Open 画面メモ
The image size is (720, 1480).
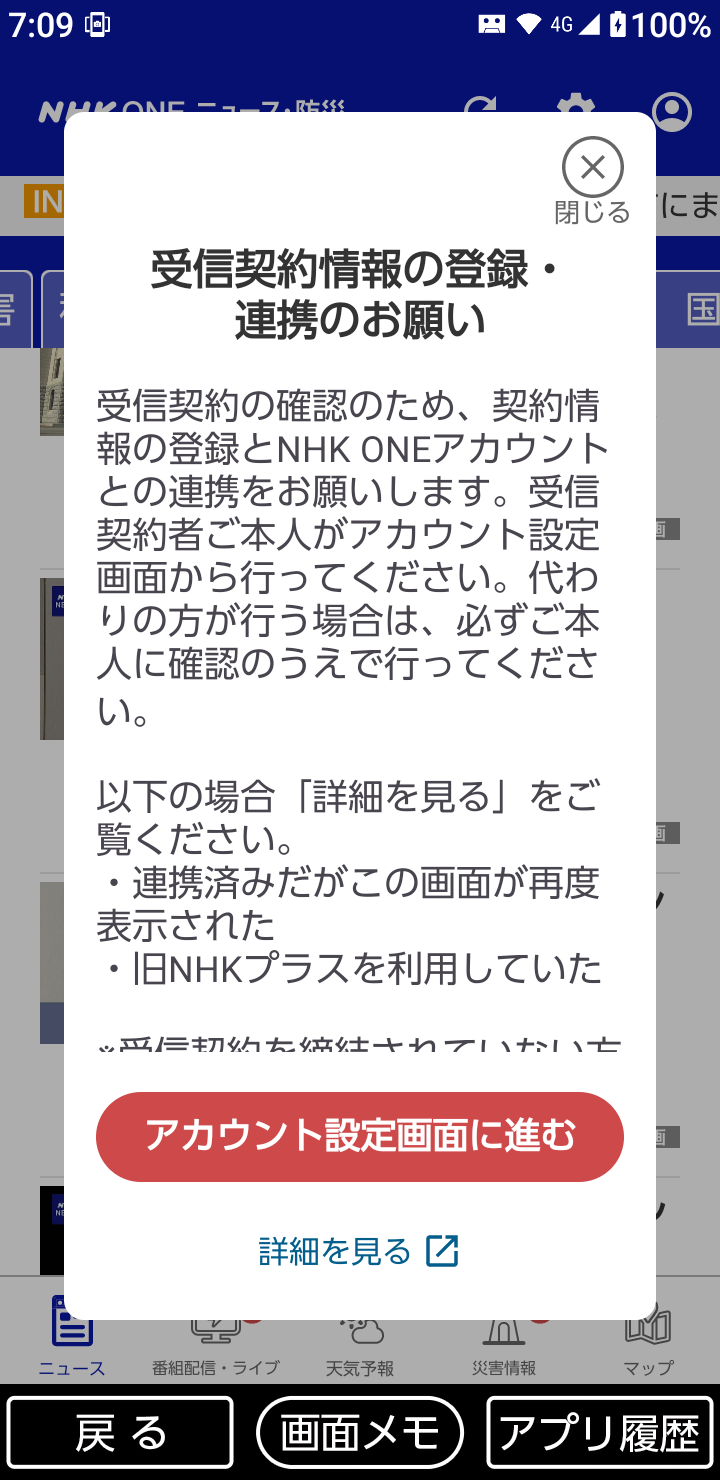pyautogui.click(x=360, y=1433)
